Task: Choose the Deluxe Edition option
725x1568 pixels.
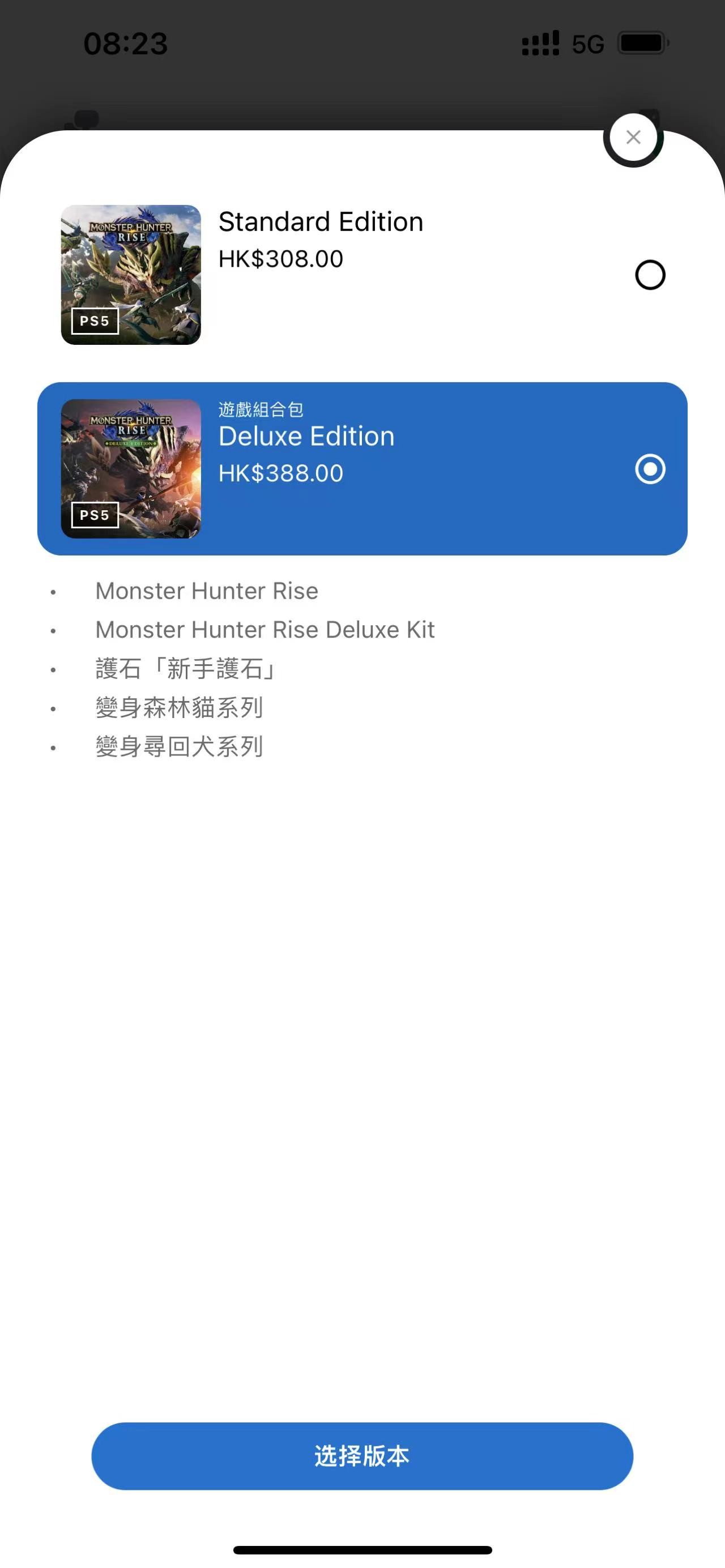Action: [x=362, y=469]
